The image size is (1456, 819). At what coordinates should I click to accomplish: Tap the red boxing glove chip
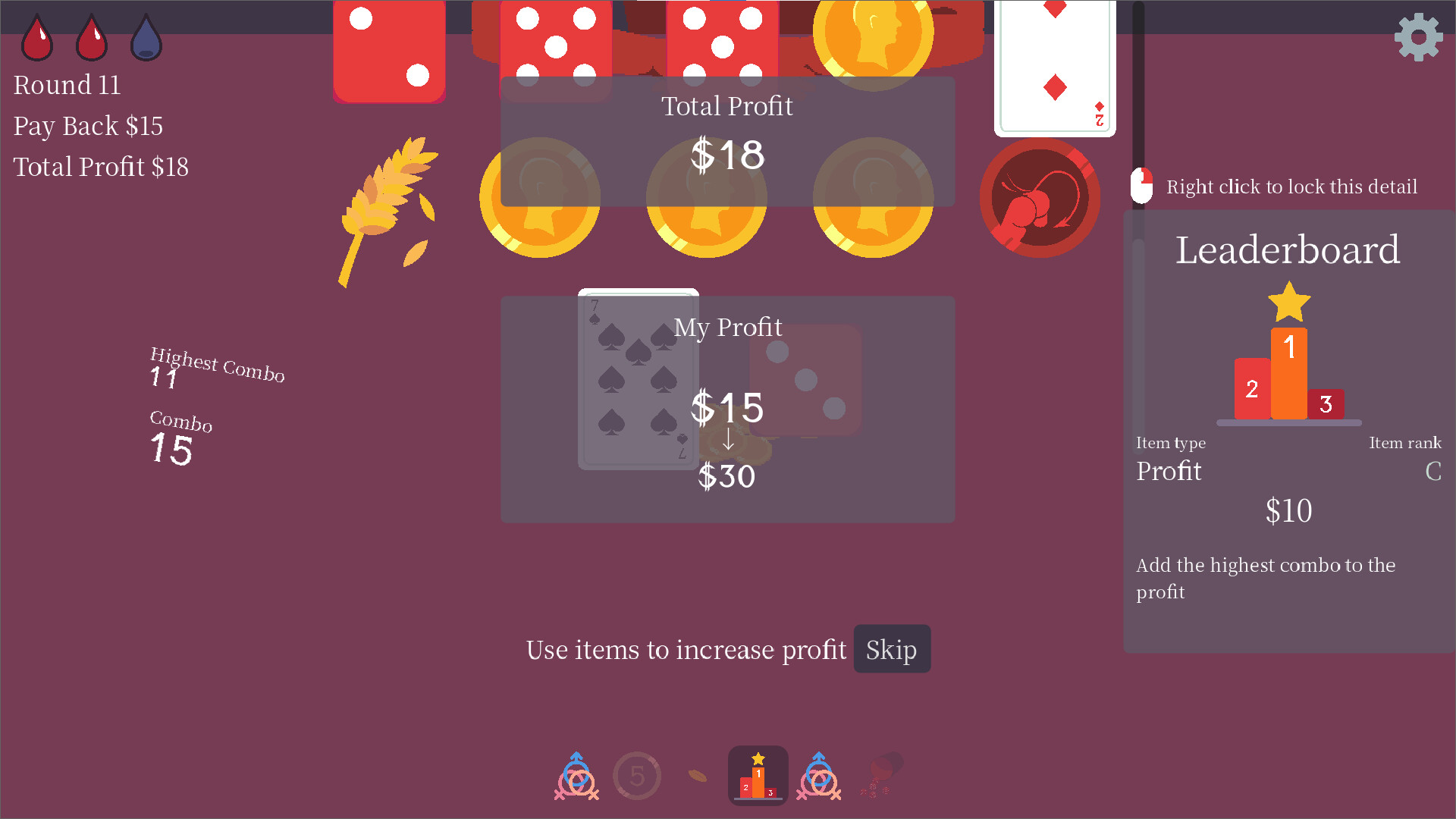point(1039,197)
